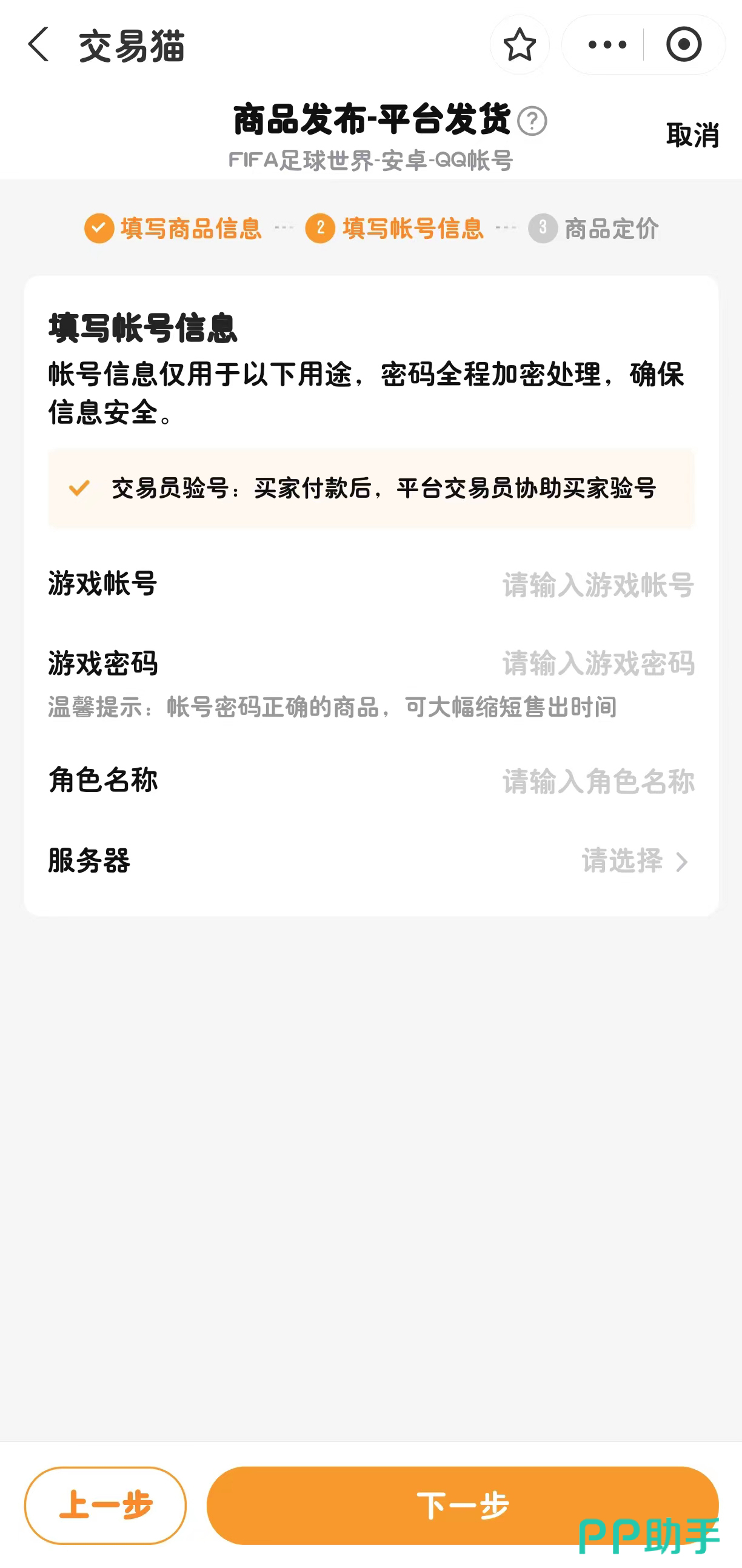Open the 服务器 selection picker

(634, 861)
